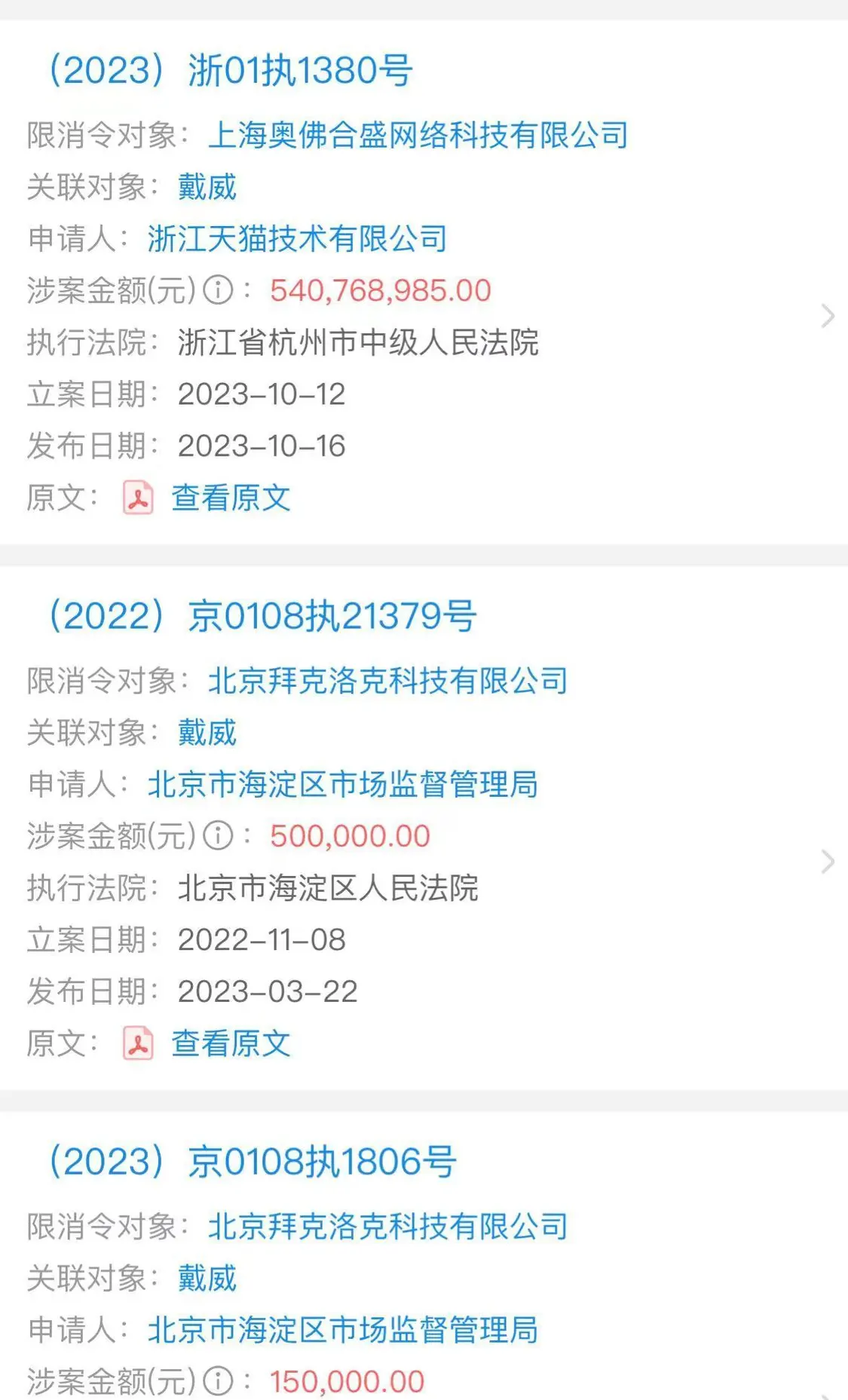Image resolution: width=848 pixels, height=1400 pixels.
Task: Open 北京市海淀区市场监督管理局 in the 21379号 case
Action: (343, 785)
